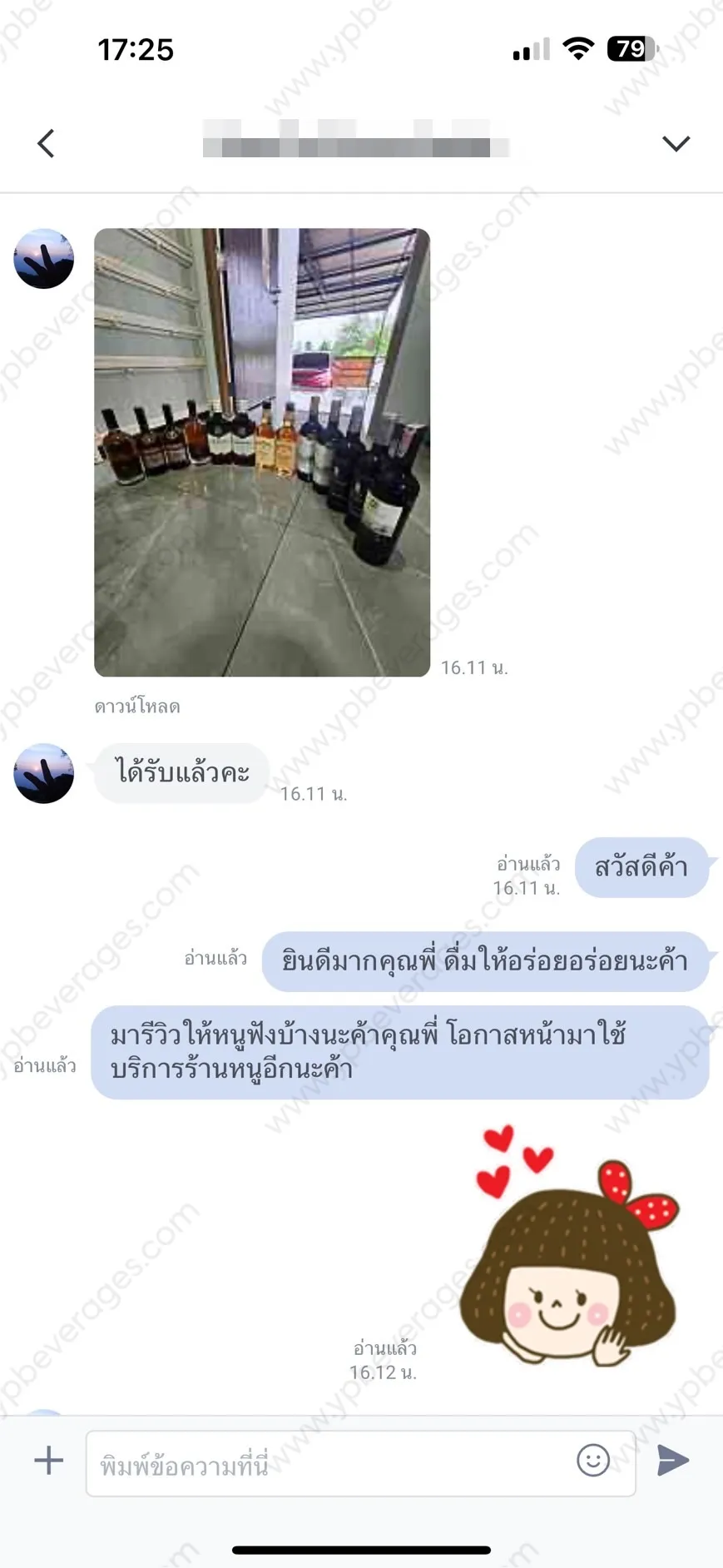Send the message with arrow icon

(x=672, y=1460)
